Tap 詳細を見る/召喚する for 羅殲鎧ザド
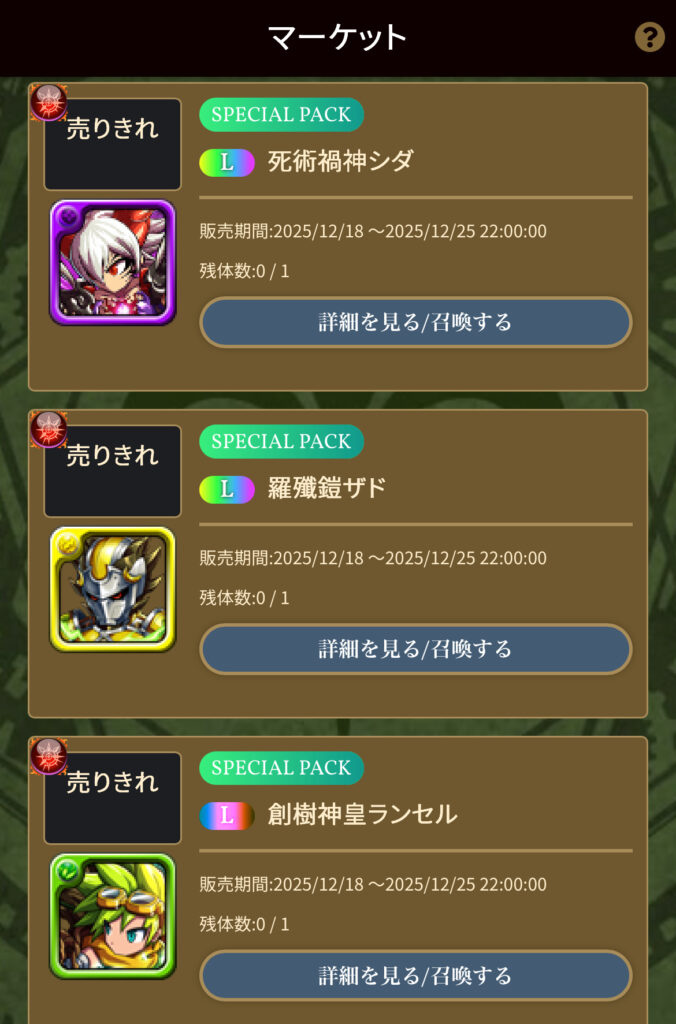This screenshot has width=676, height=1024. click(416, 649)
